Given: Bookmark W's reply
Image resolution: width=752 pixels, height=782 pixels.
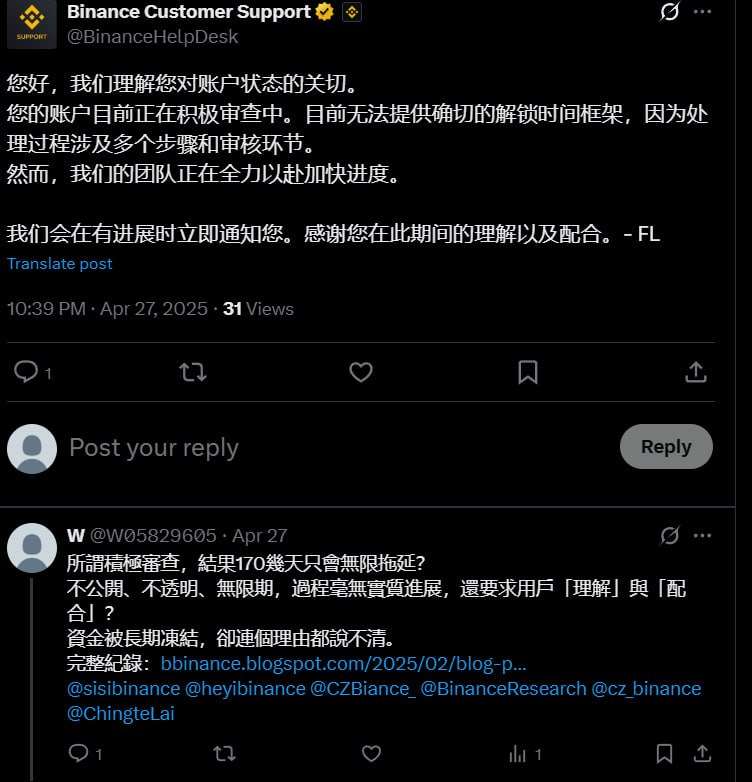Looking at the screenshot, I should (664, 753).
